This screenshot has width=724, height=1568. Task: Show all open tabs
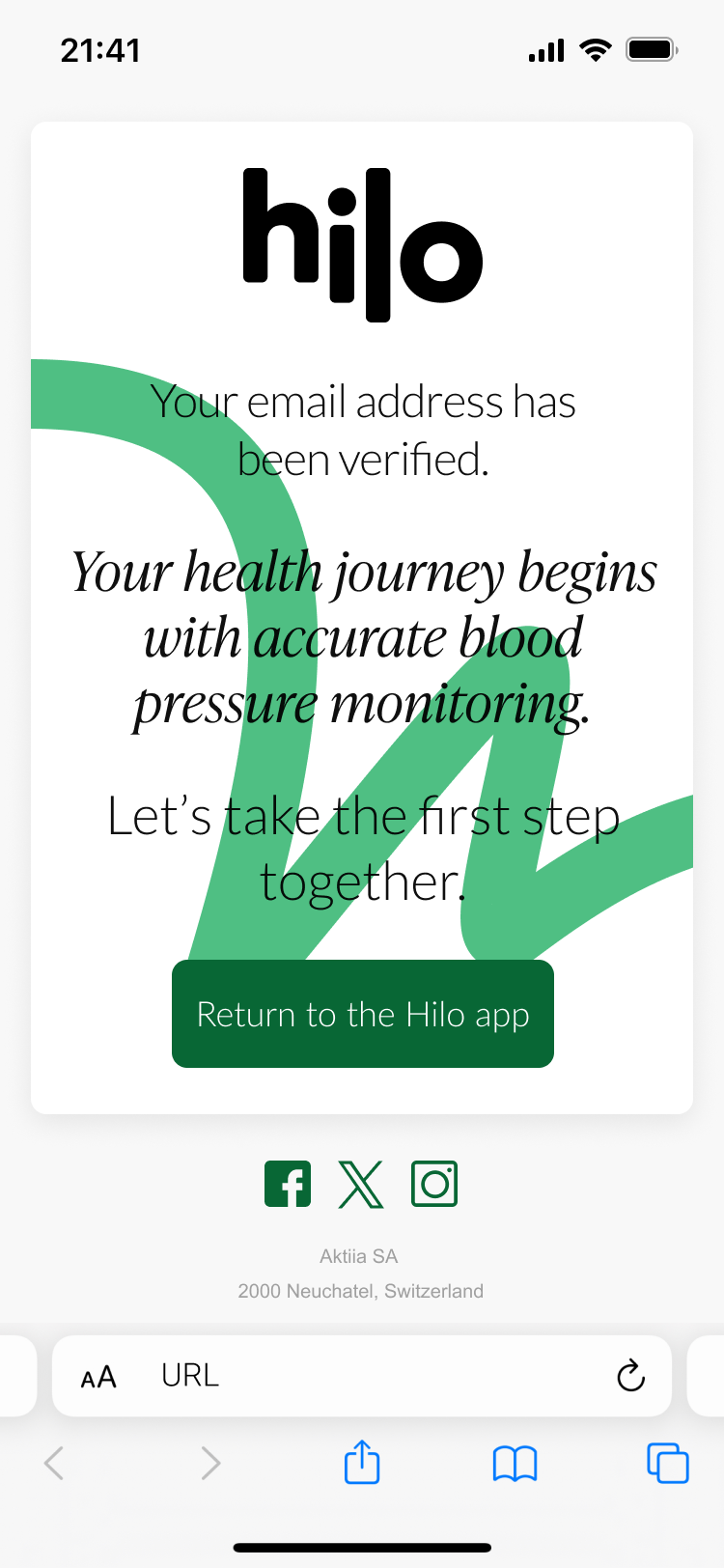click(x=667, y=1463)
